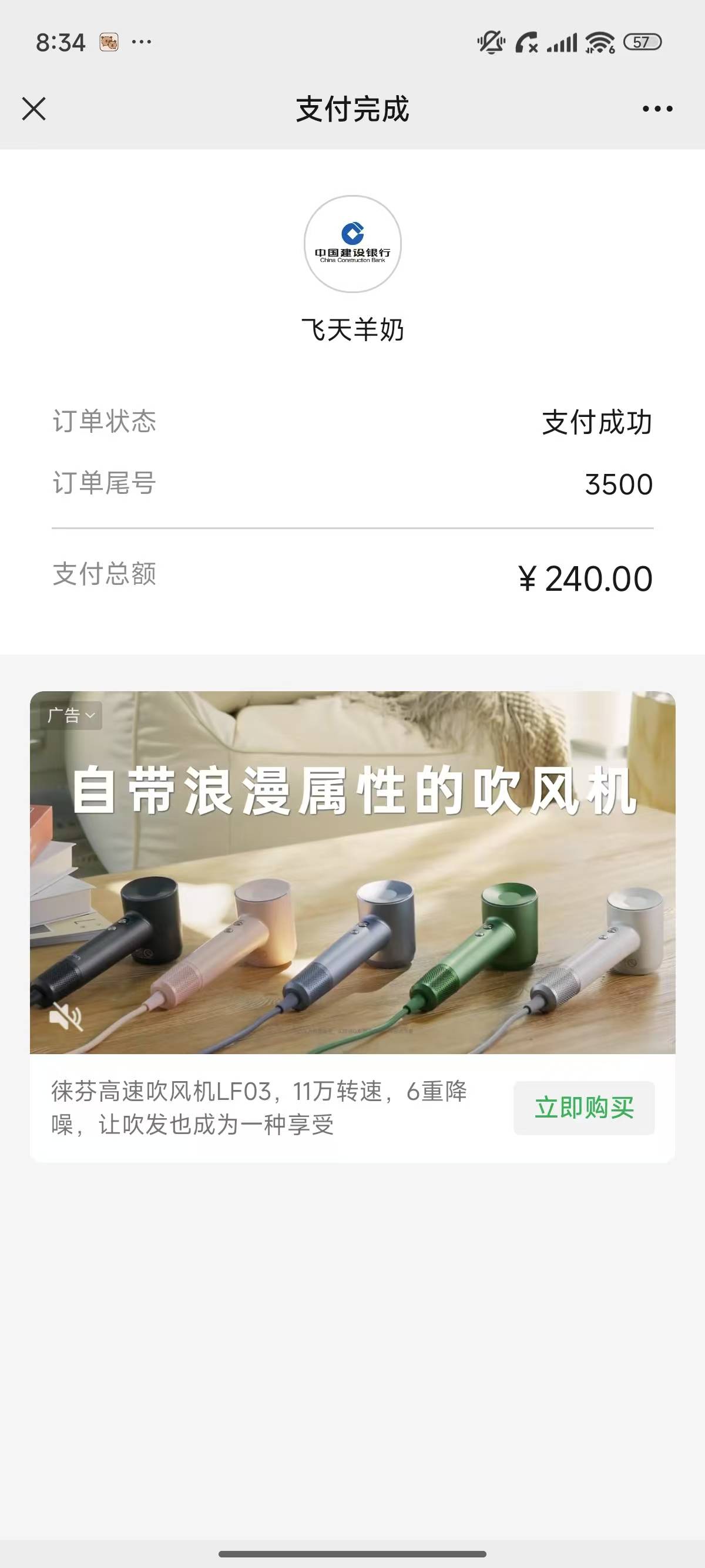705x1568 pixels.
Task: Close the payment complete page
Action: (34, 110)
